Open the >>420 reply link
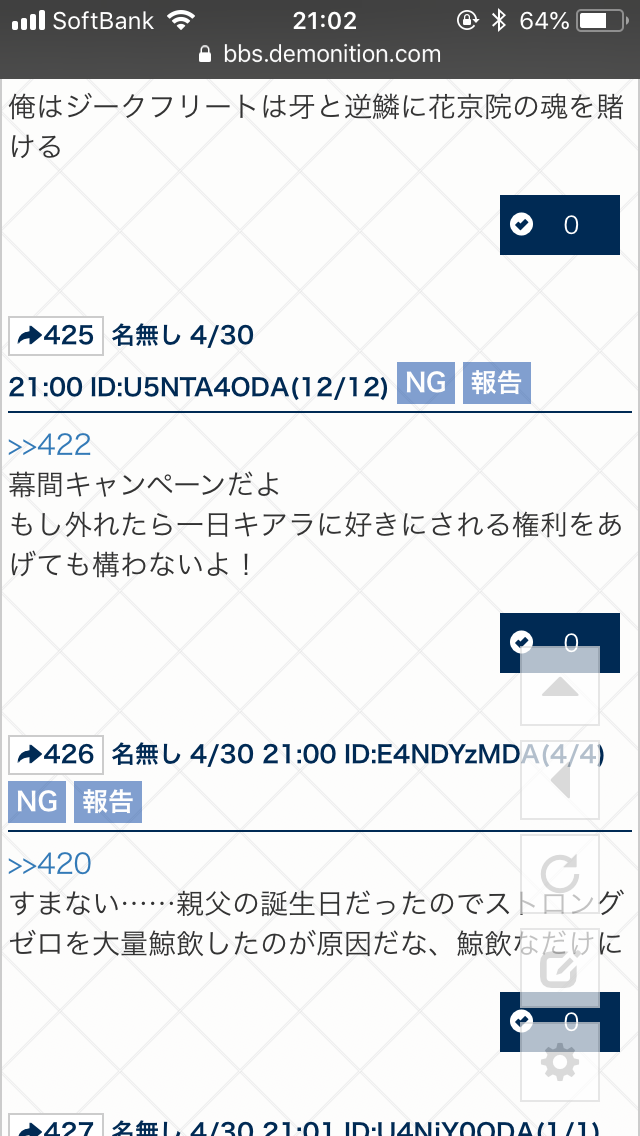 [x=50, y=864]
